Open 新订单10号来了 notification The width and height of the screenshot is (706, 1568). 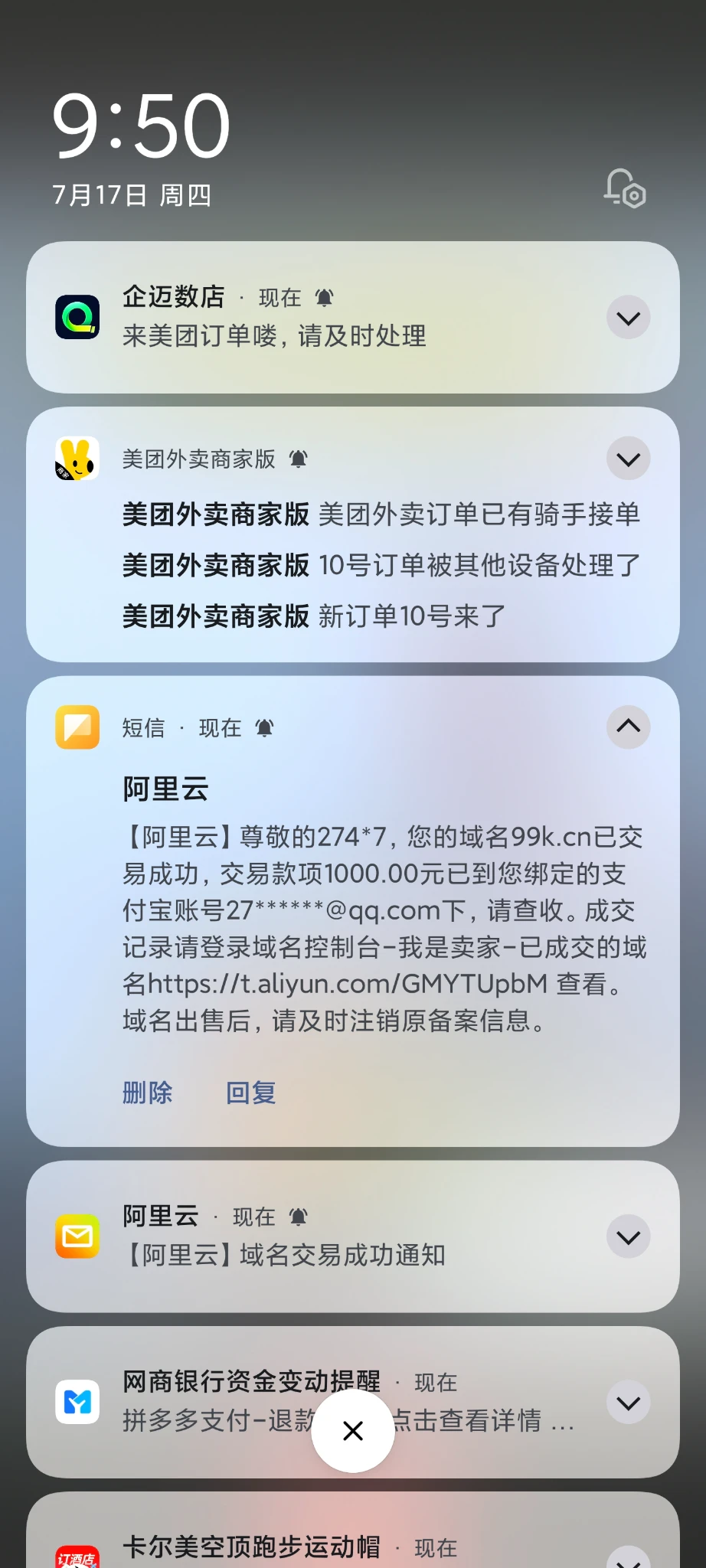coord(314,616)
